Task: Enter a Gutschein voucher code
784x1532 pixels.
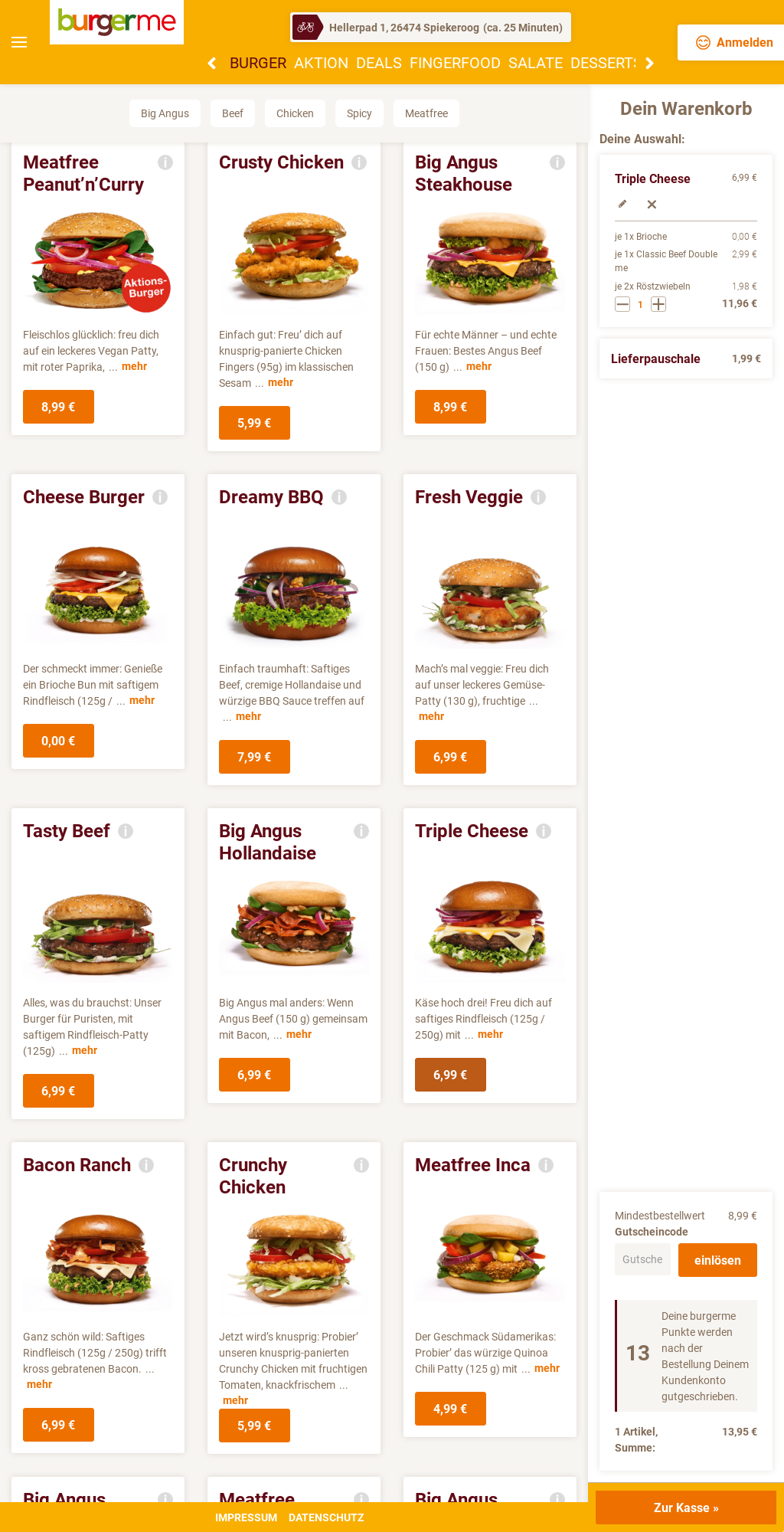Action: pos(642,1259)
